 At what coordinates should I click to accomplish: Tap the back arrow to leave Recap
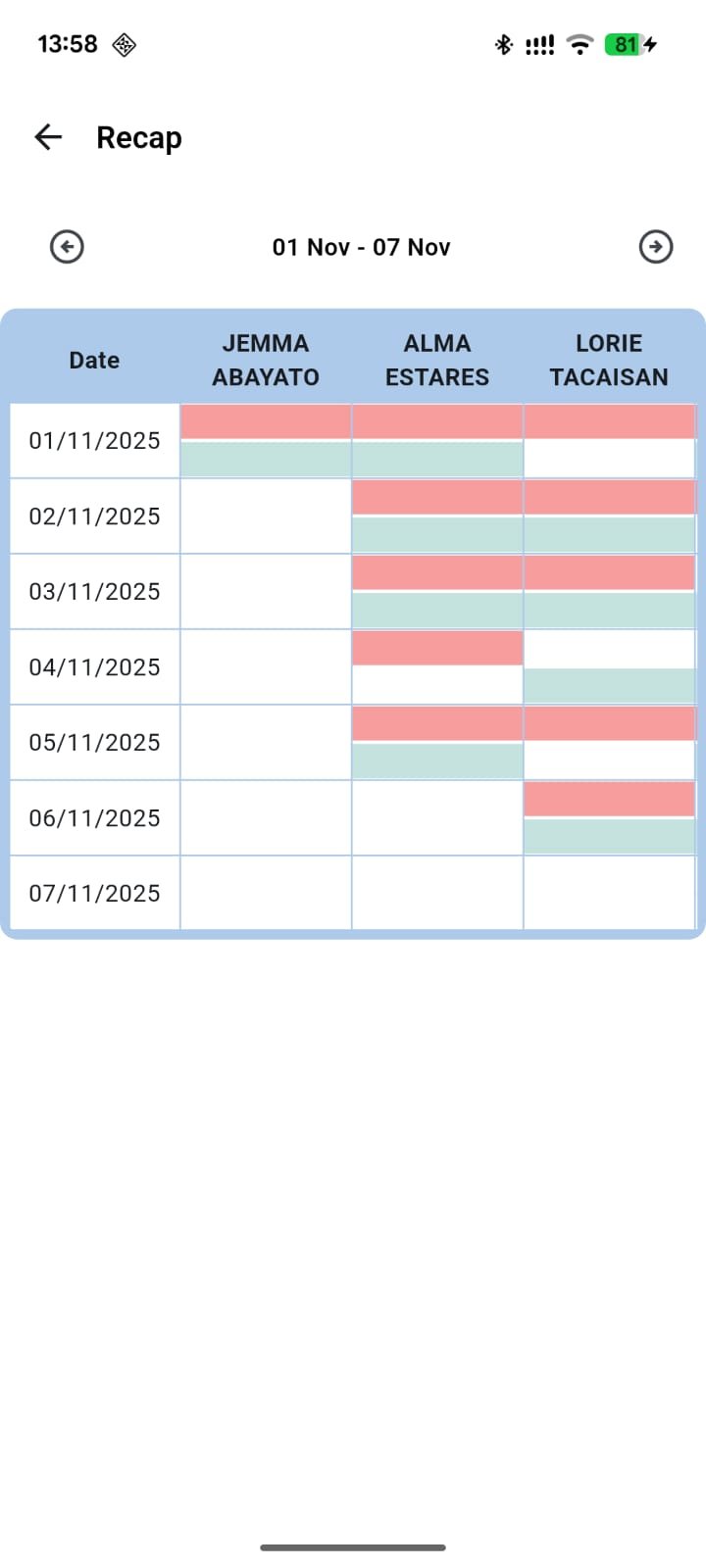pyautogui.click(x=47, y=136)
